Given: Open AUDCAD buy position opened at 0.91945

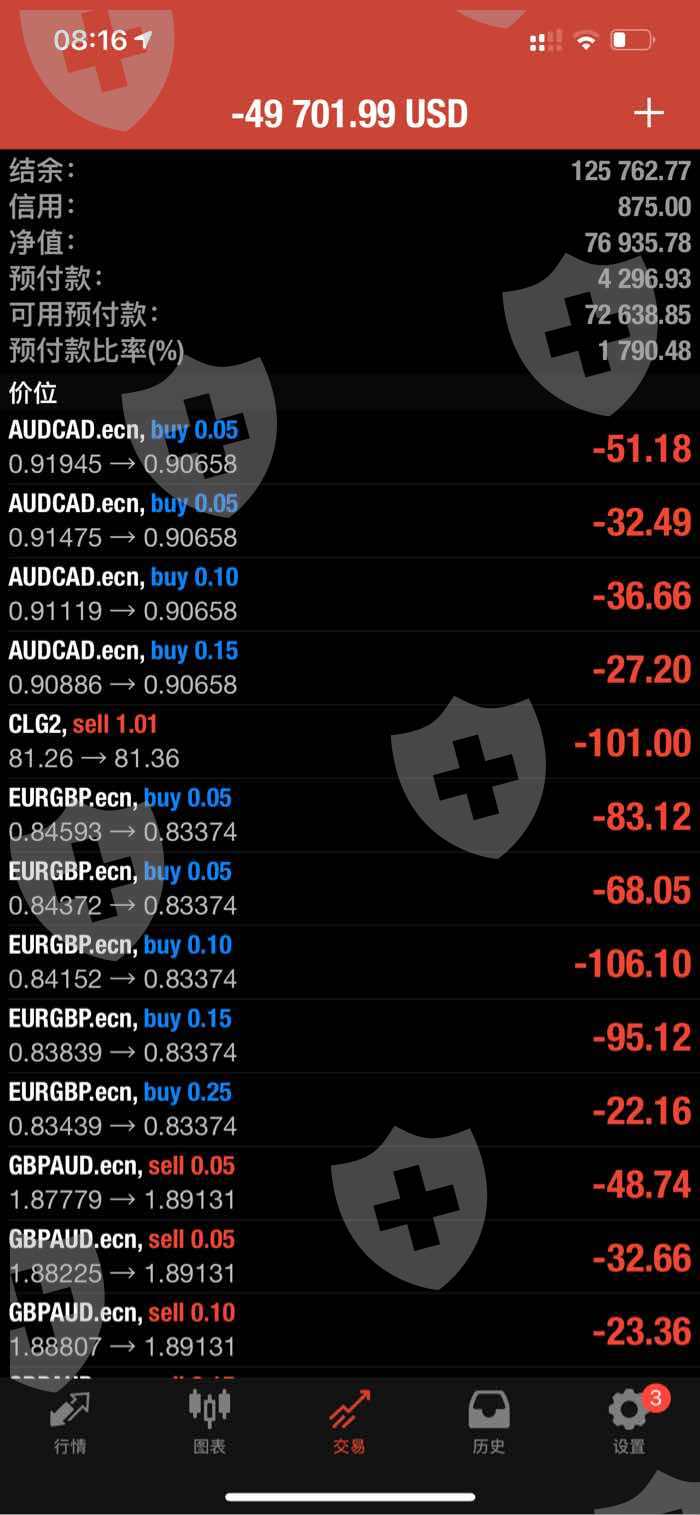Looking at the screenshot, I should (350, 448).
